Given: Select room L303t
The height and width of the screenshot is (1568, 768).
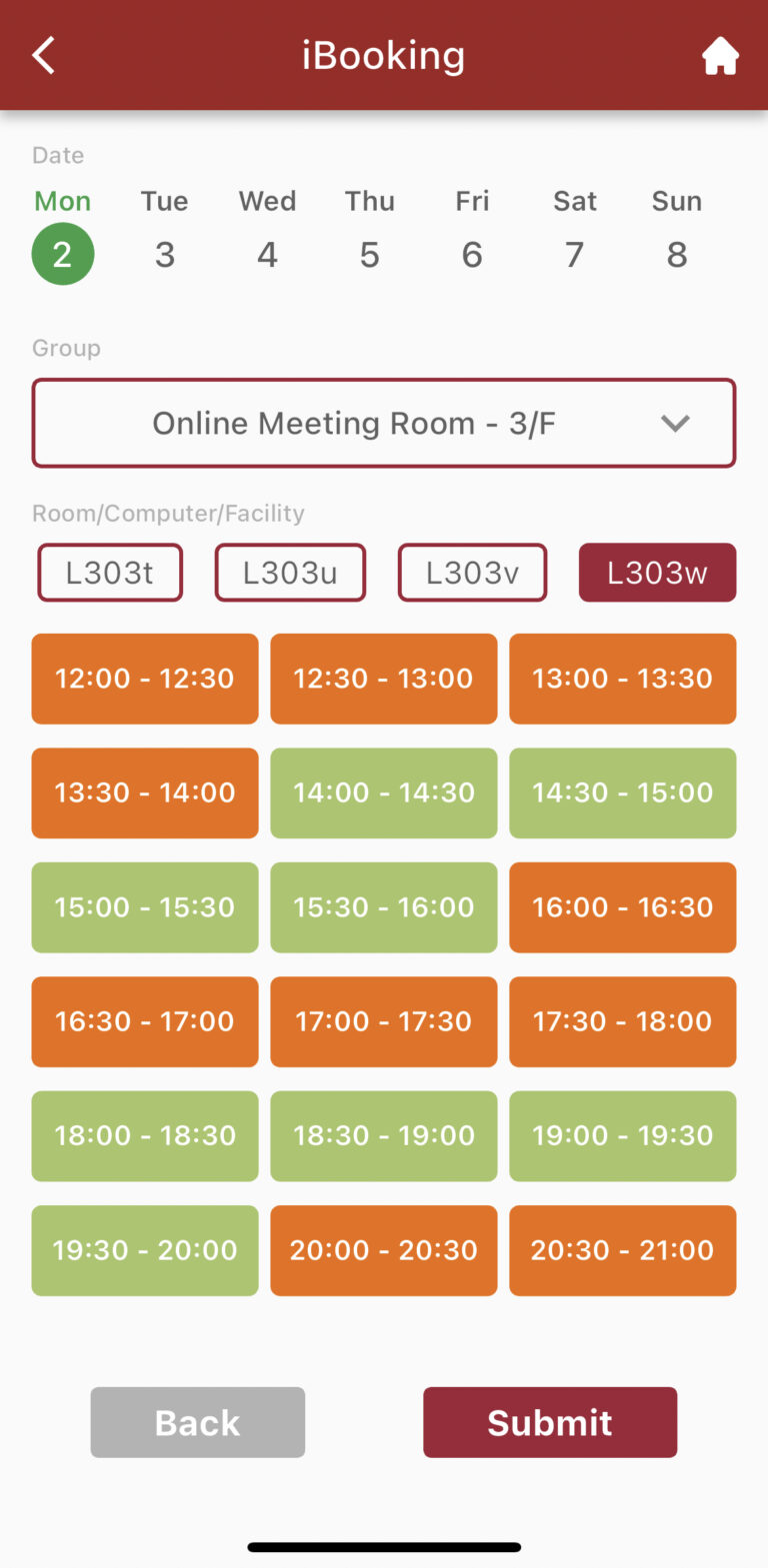Looking at the screenshot, I should 109,572.
